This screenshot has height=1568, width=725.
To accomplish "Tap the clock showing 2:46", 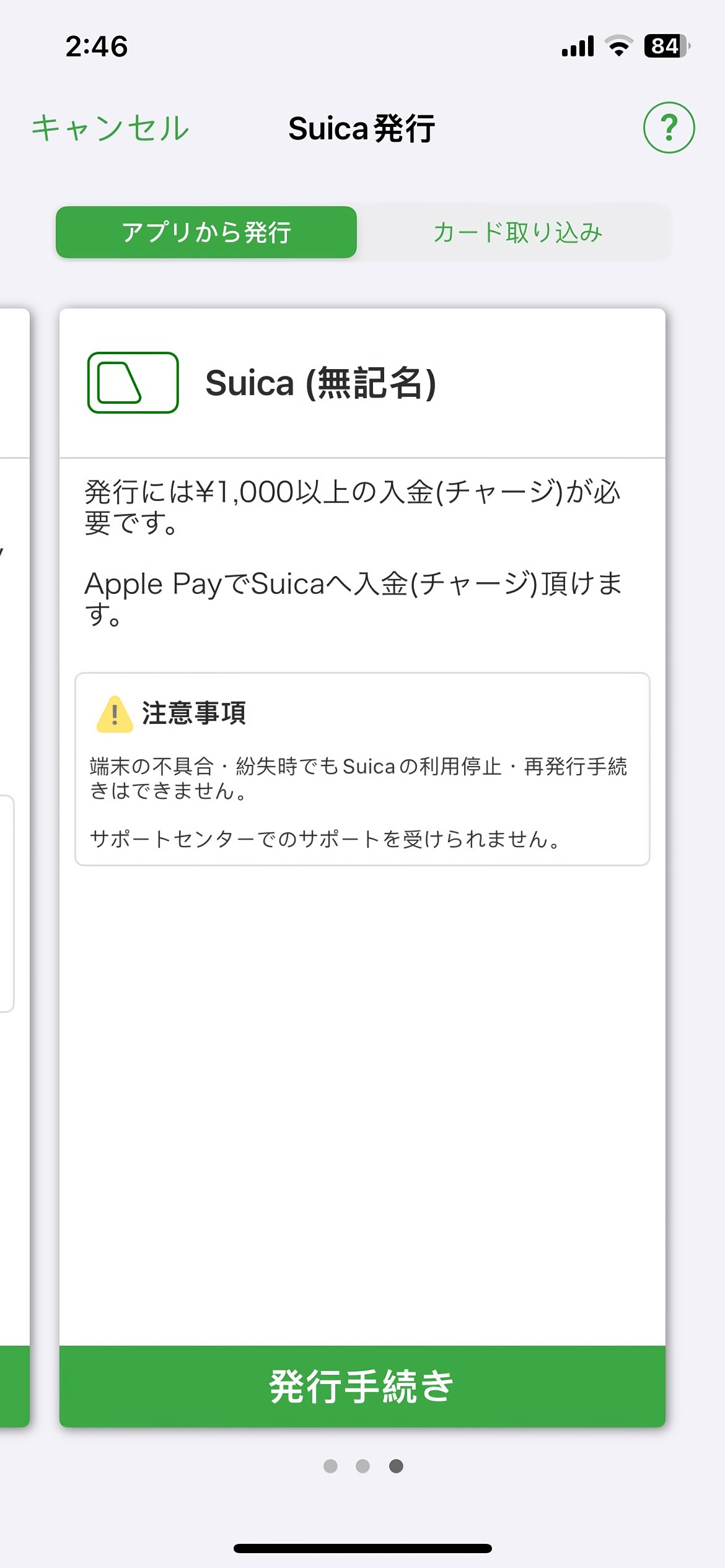I will (x=97, y=45).
